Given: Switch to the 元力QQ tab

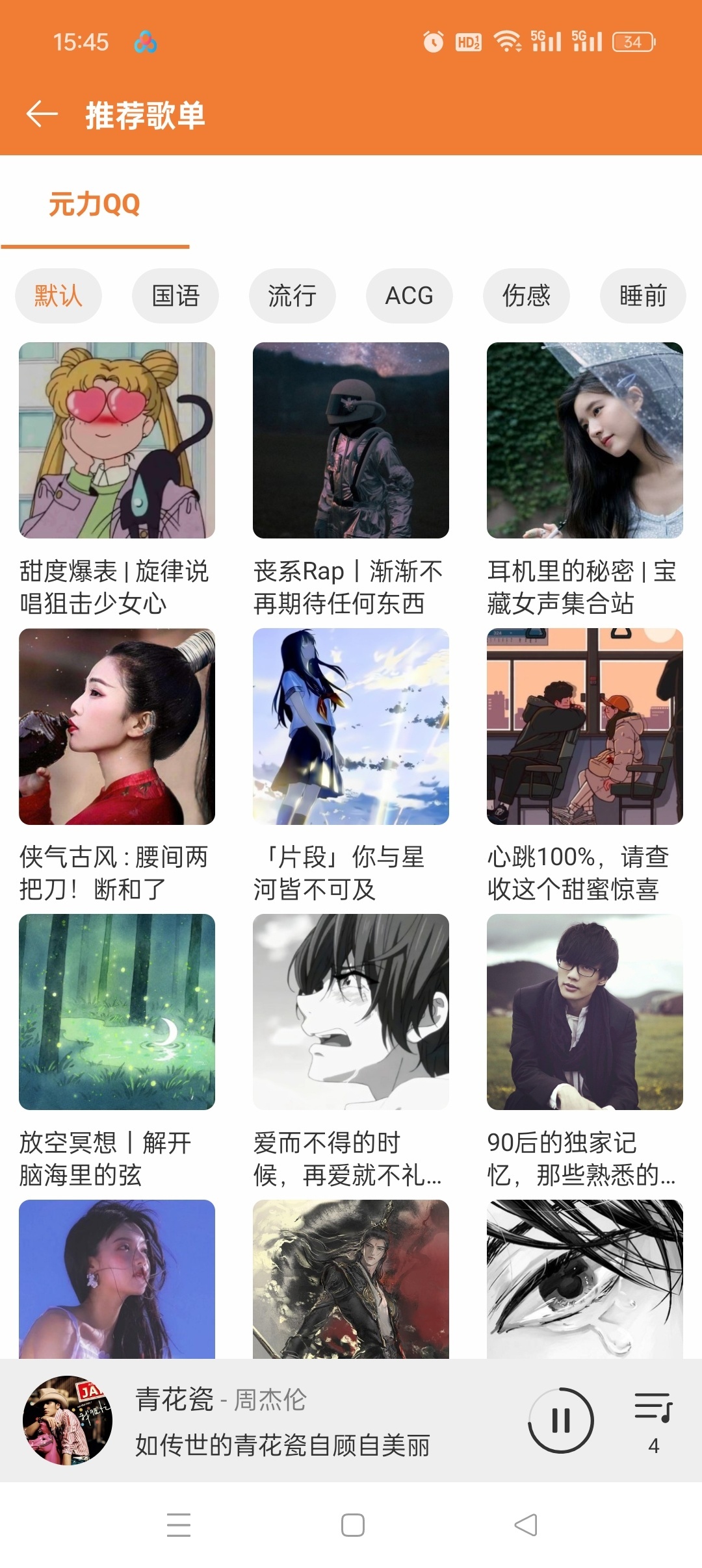Looking at the screenshot, I should 95,203.
